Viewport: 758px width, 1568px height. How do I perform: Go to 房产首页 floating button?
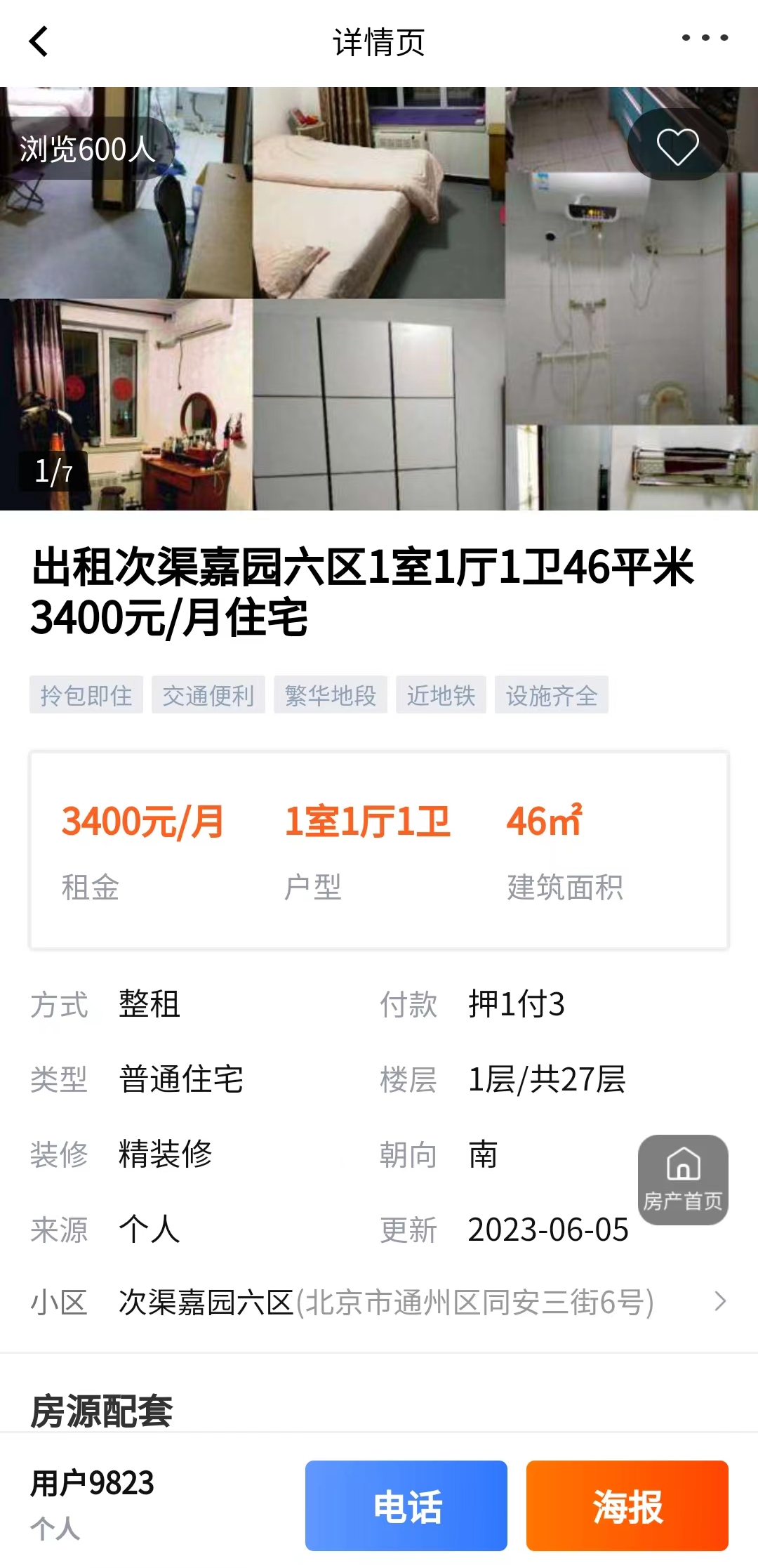pyautogui.click(x=683, y=1180)
